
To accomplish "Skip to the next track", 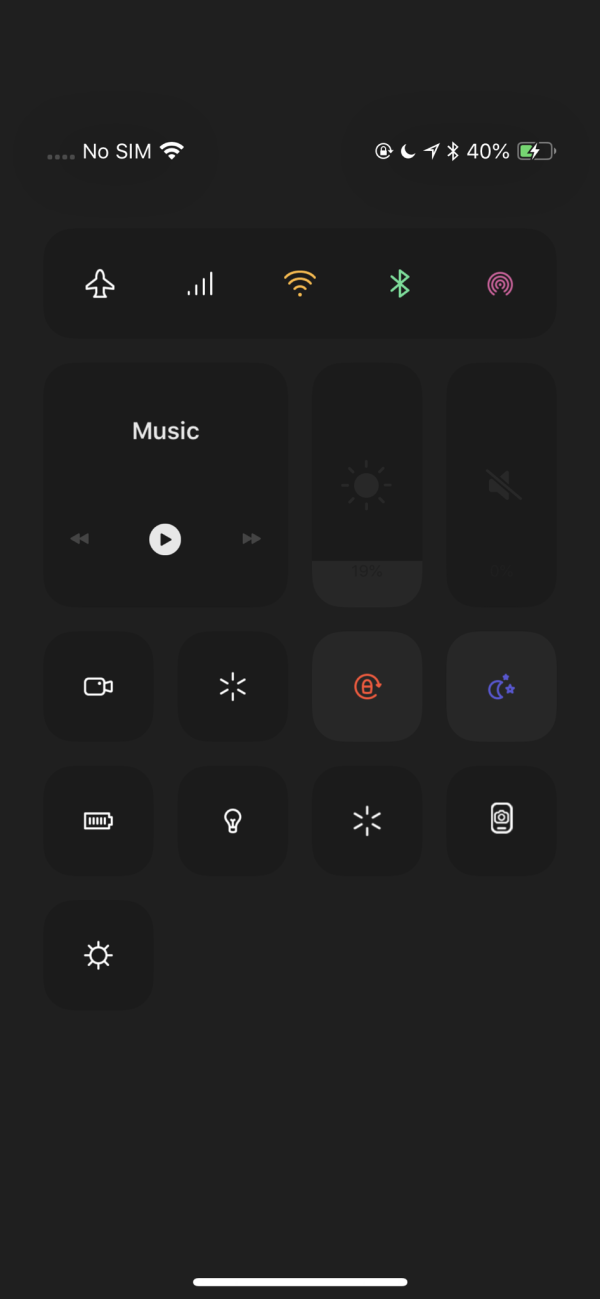I will (251, 539).
